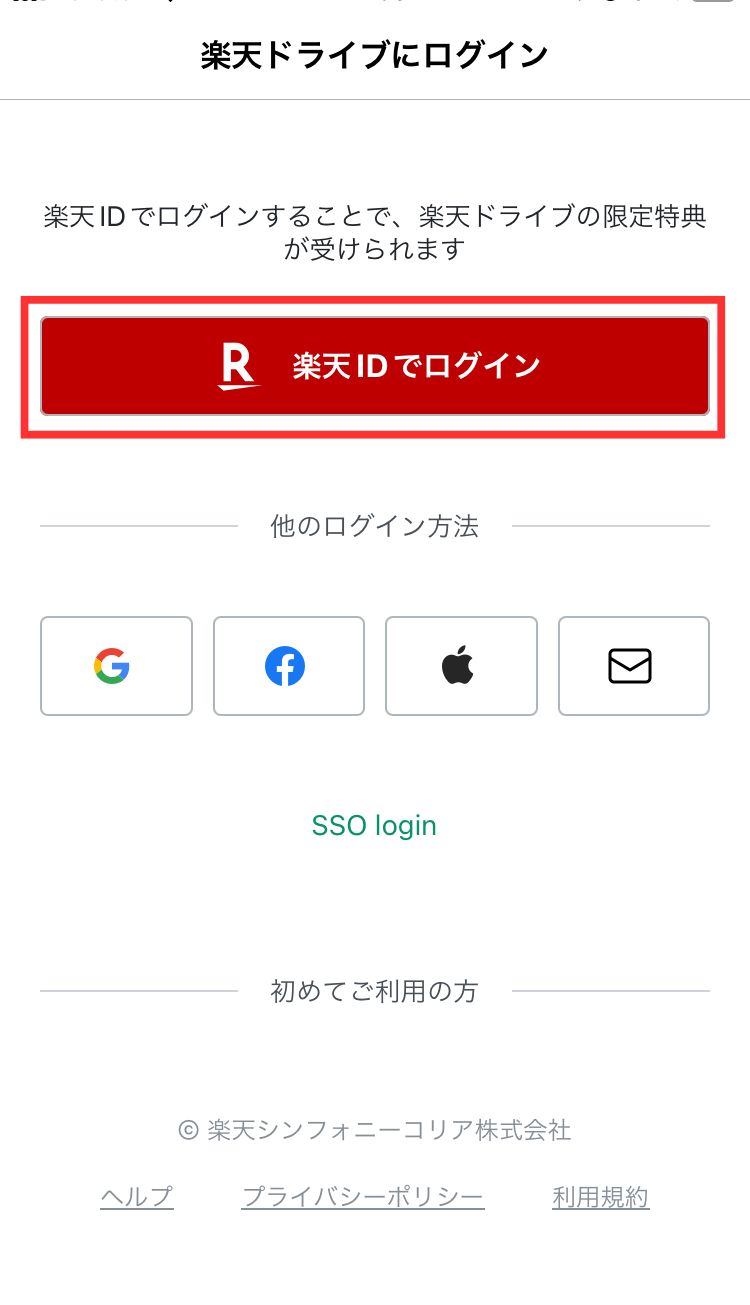Choose the blue Facebook "f" login square
The width and height of the screenshot is (750, 1305).
coord(288,665)
